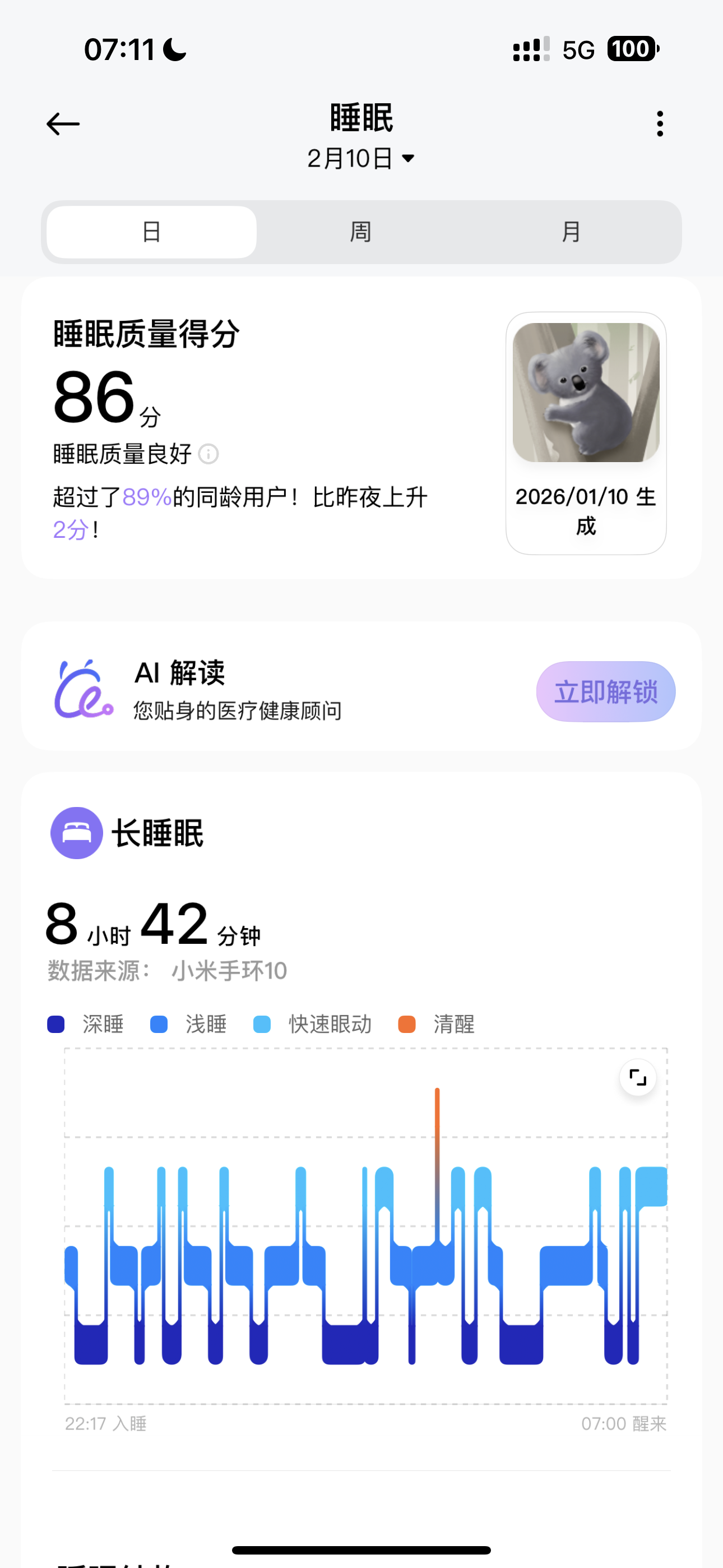The width and height of the screenshot is (723, 1568).
Task: Open the 2月10日 date picker
Action: (361, 159)
